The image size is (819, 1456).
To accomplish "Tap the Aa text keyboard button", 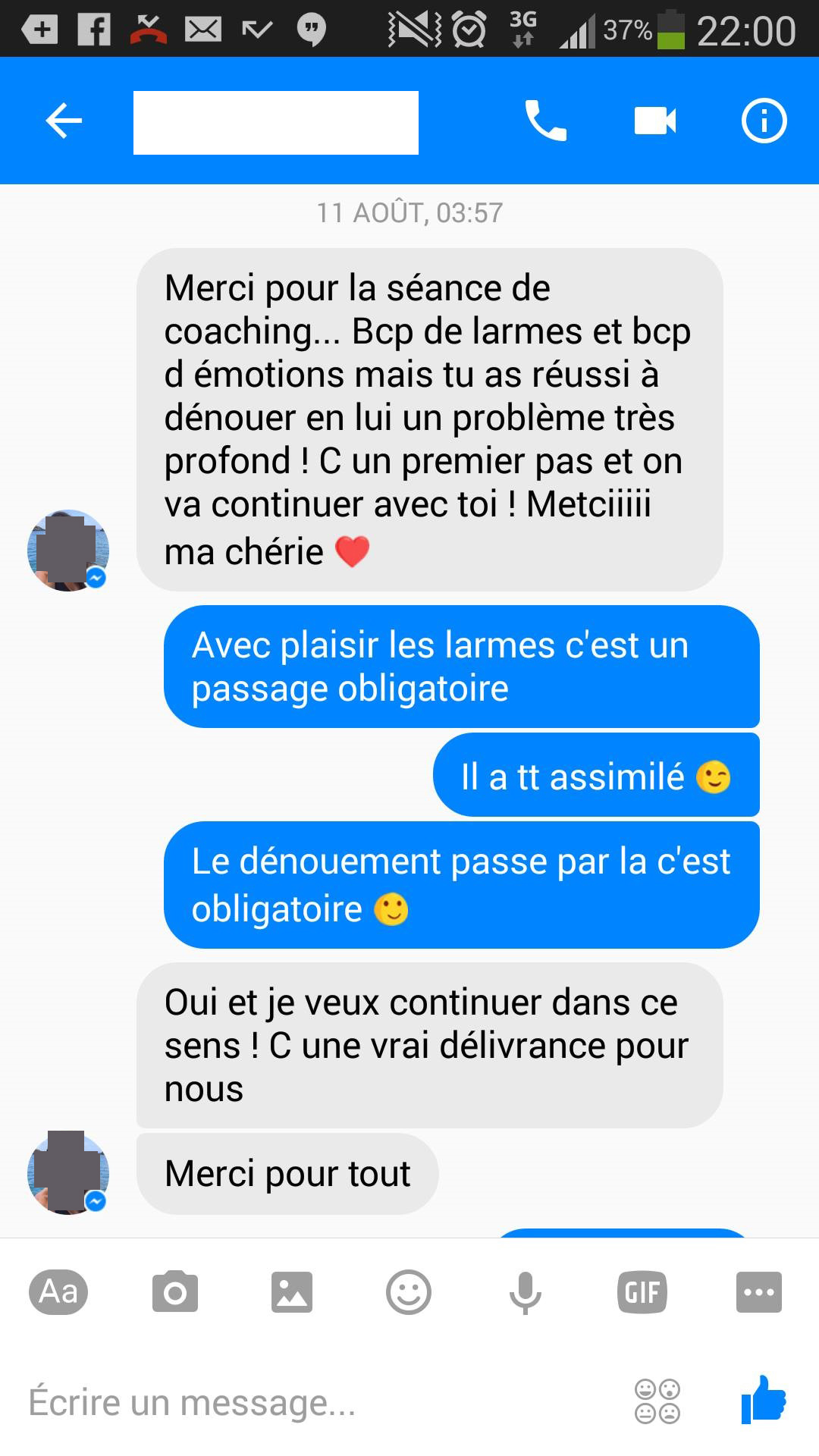I will pyautogui.click(x=58, y=1291).
